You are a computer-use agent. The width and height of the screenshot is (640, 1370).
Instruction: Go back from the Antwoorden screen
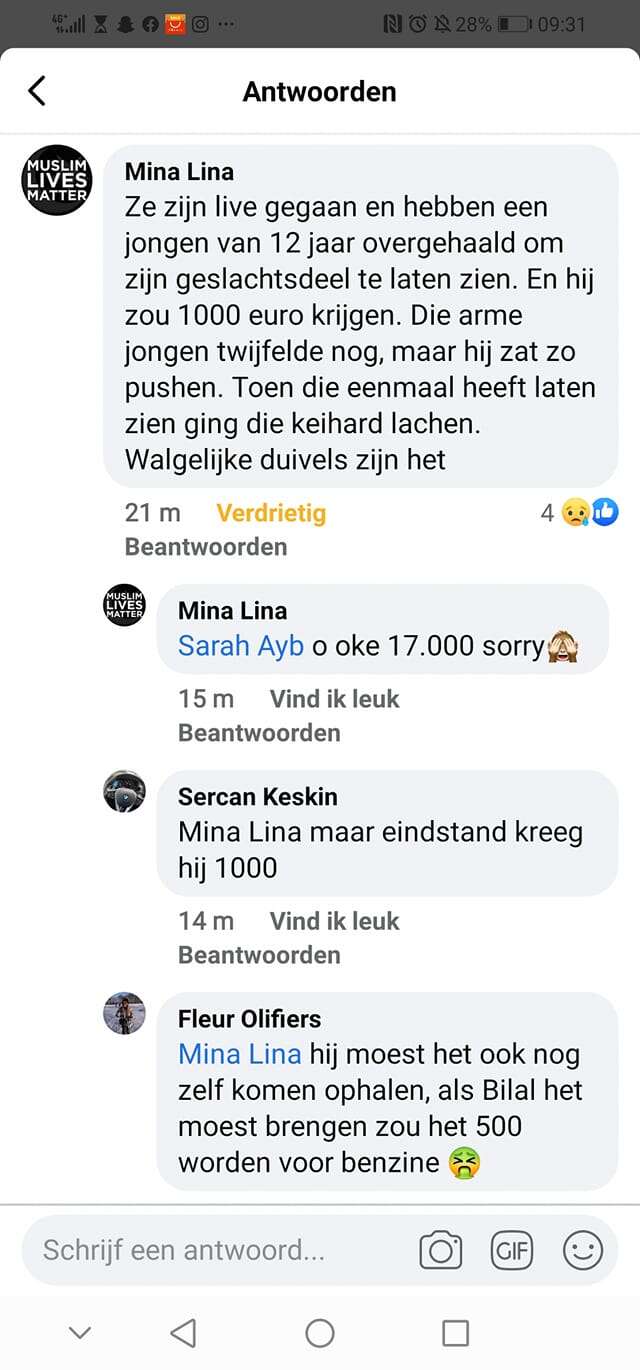coord(37,91)
